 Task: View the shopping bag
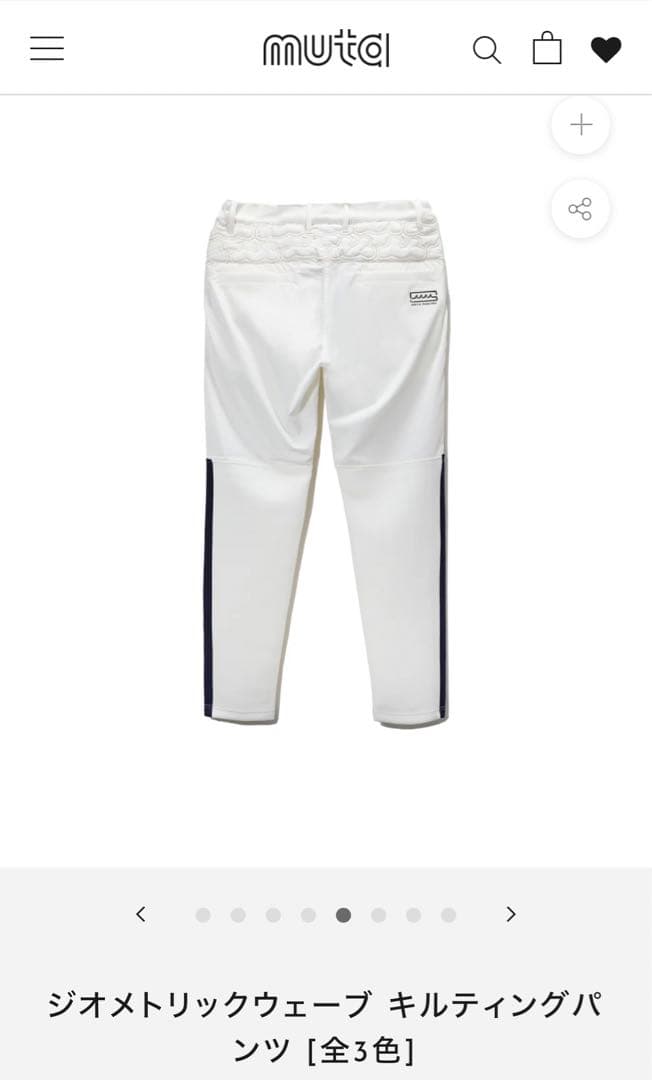click(546, 48)
